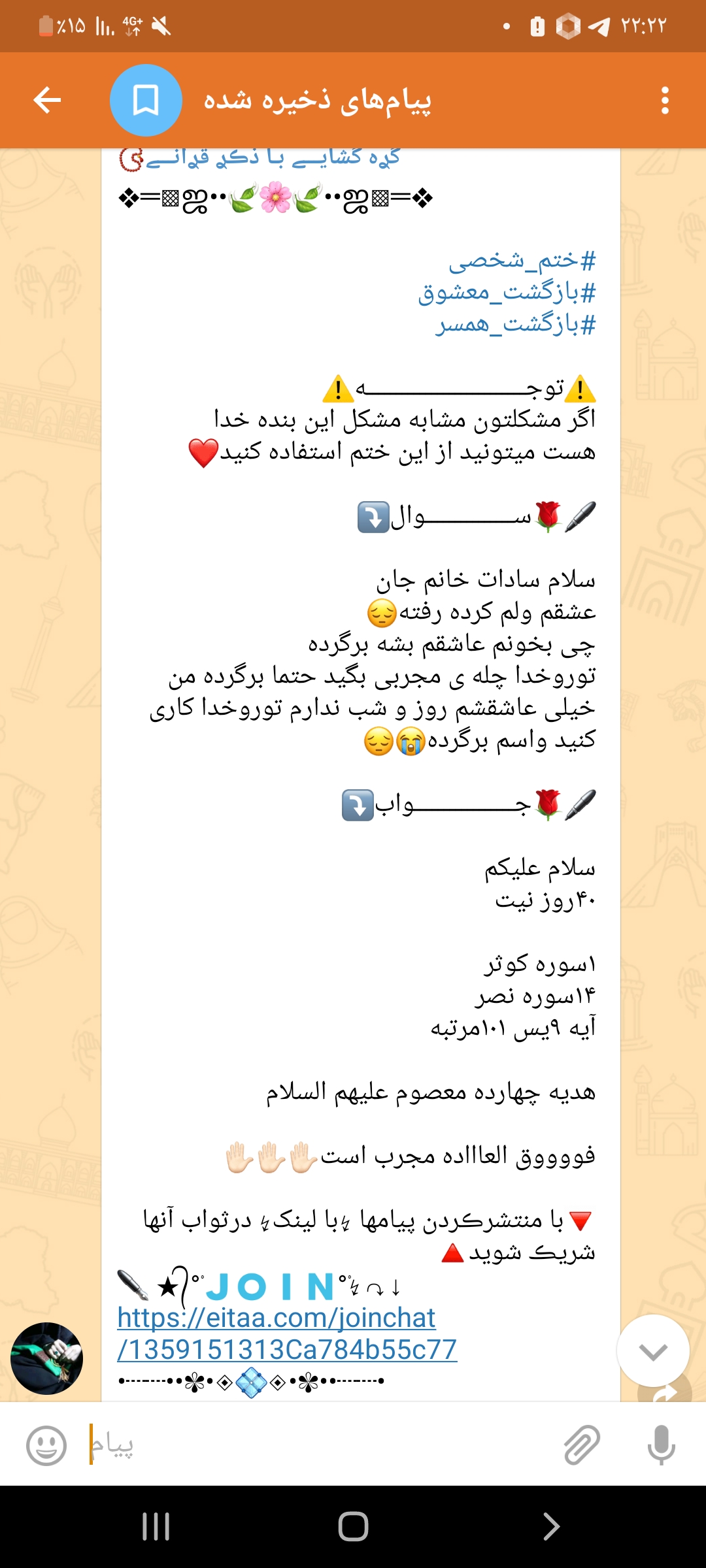706x1568 pixels.
Task: Open hashtag #ختم_شخصی
Action: coord(522,260)
